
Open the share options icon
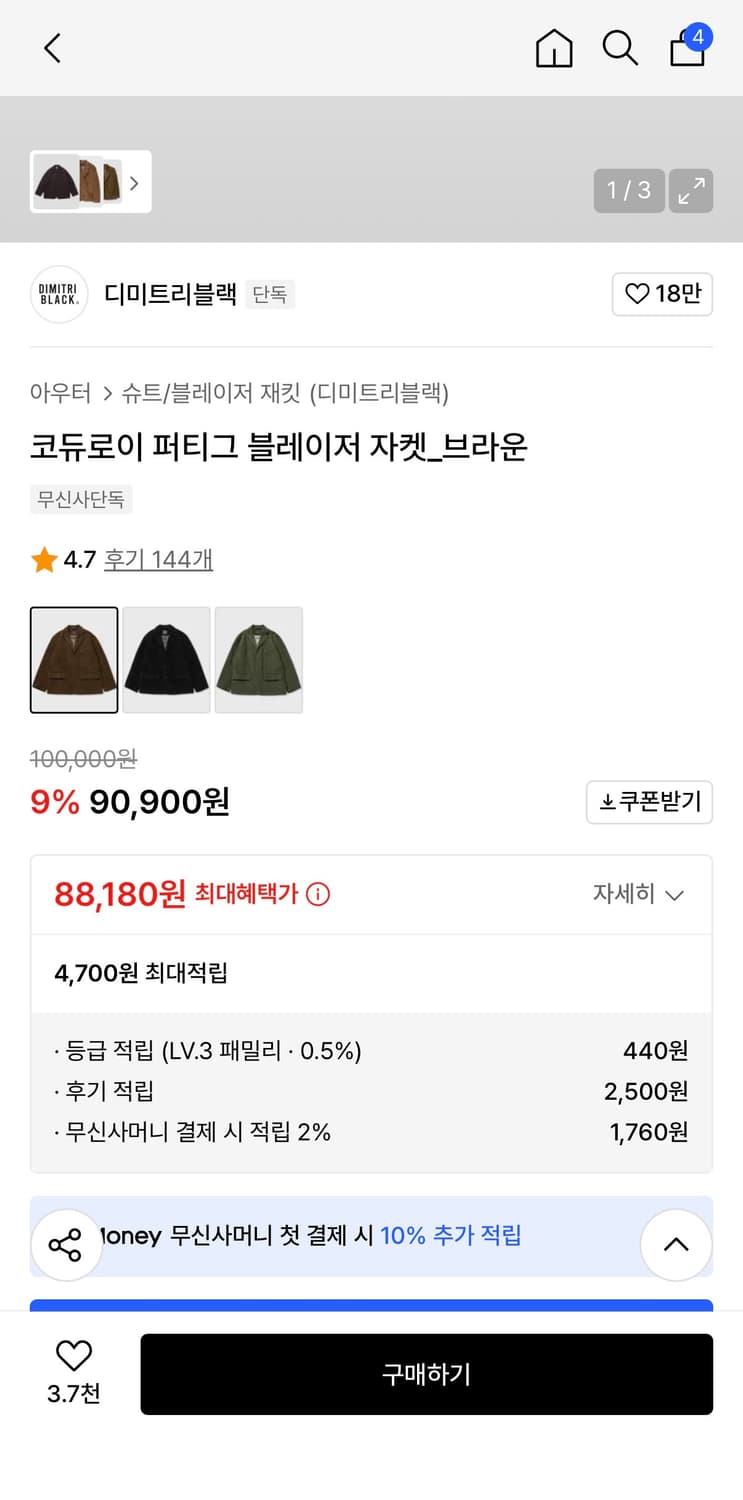[x=65, y=1245]
